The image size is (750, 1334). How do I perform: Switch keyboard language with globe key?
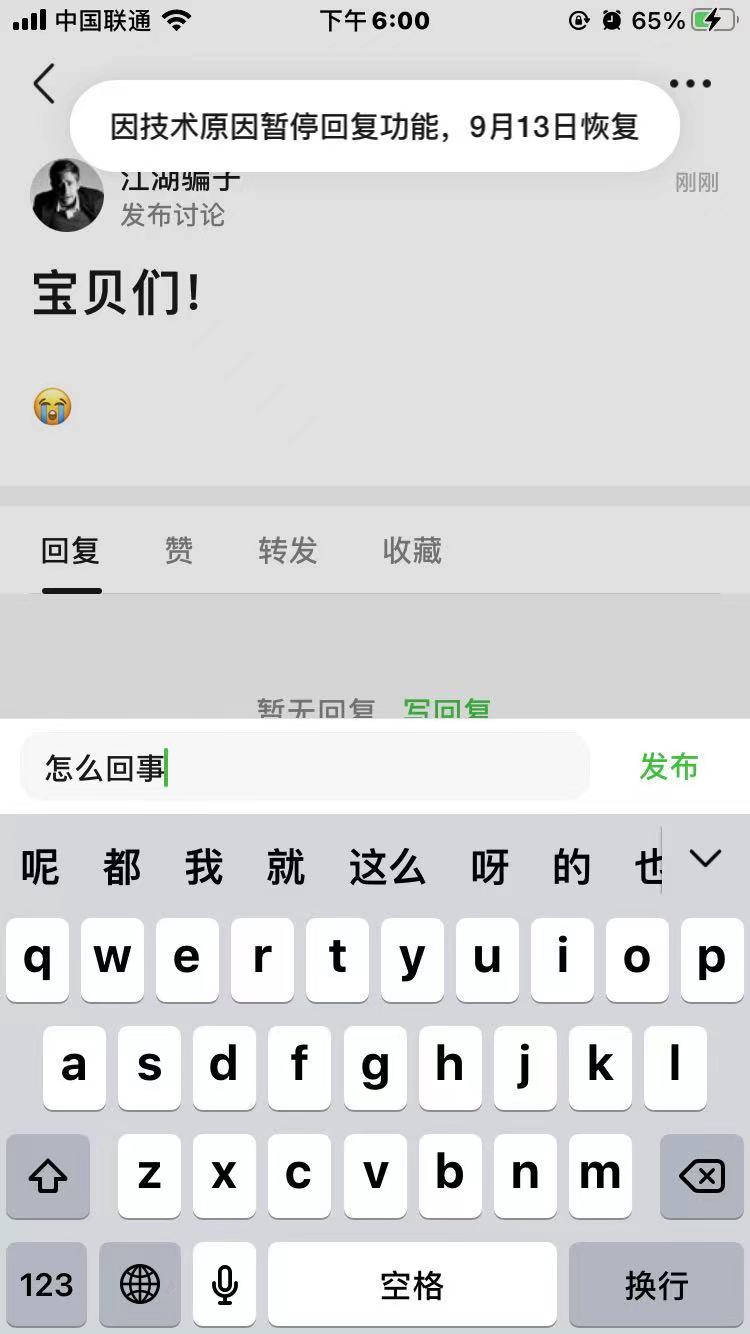(139, 1284)
